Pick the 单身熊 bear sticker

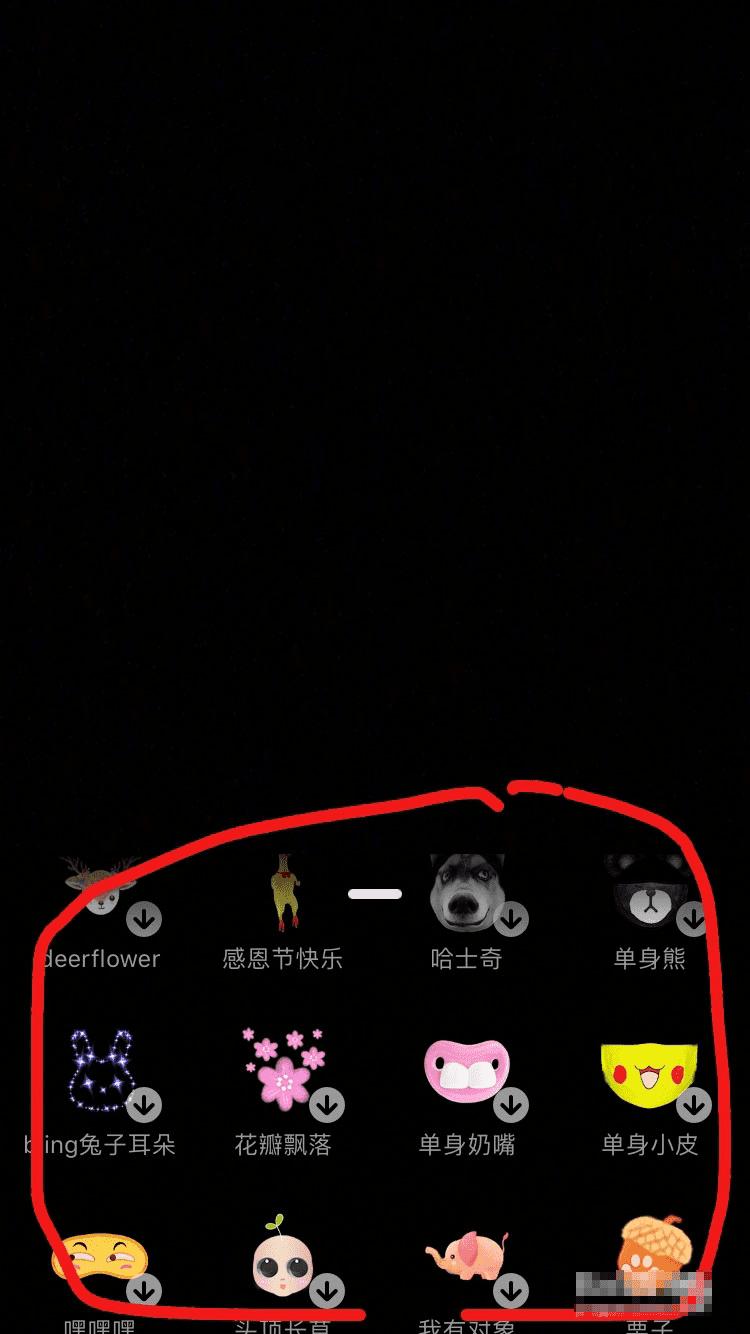[650, 890]
